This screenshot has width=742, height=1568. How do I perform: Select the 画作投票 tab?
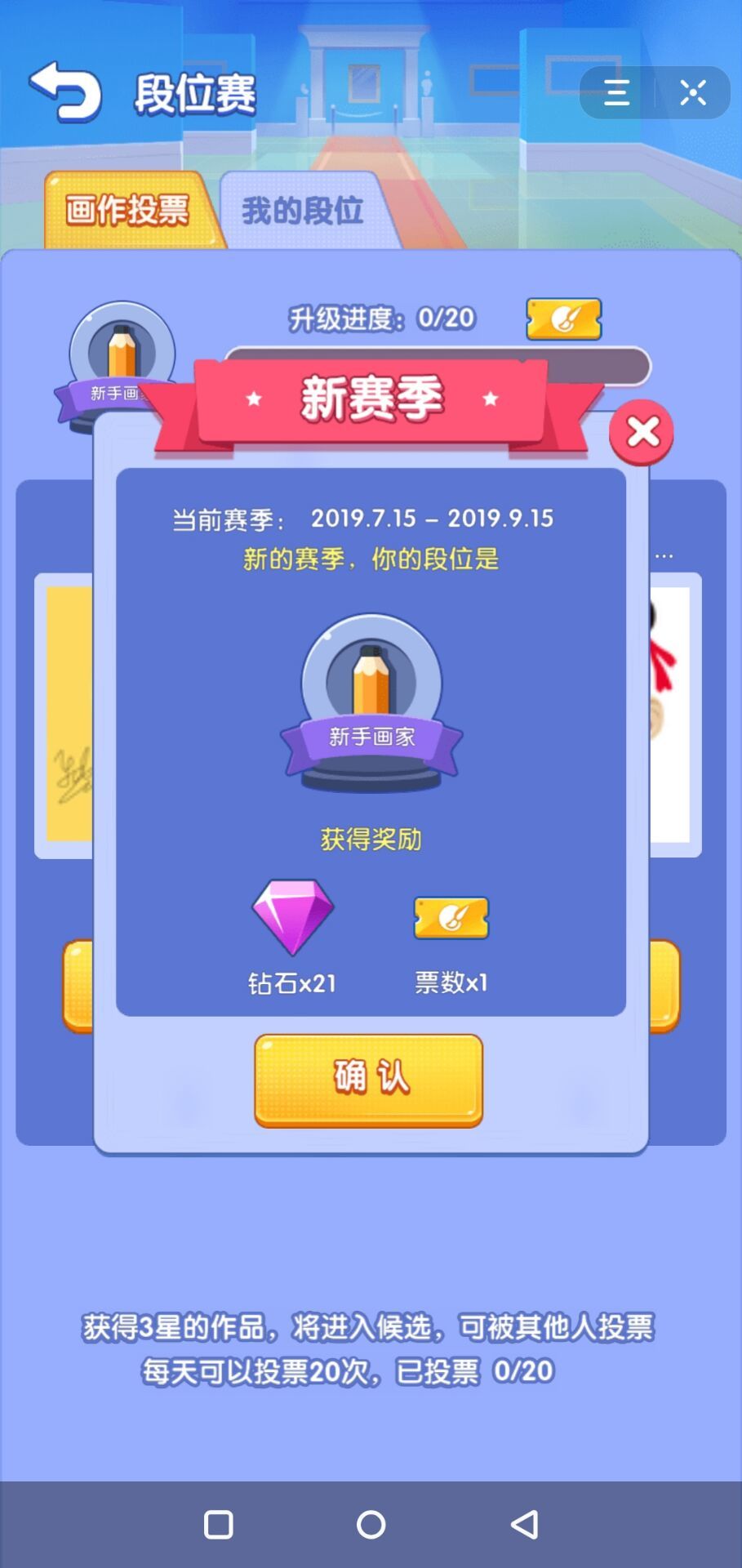[128, 210]
